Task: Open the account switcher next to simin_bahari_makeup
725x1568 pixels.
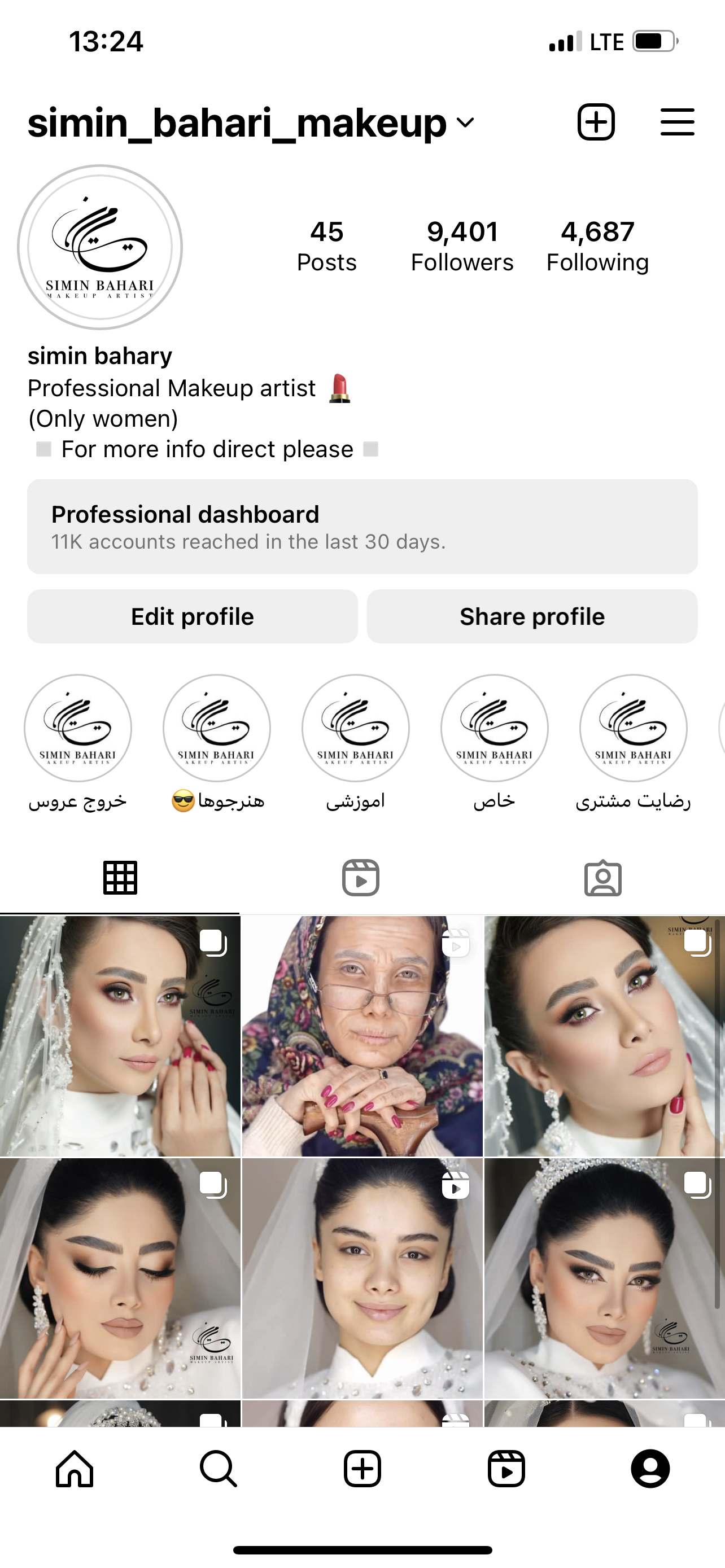Action: [x=465, y=123]
